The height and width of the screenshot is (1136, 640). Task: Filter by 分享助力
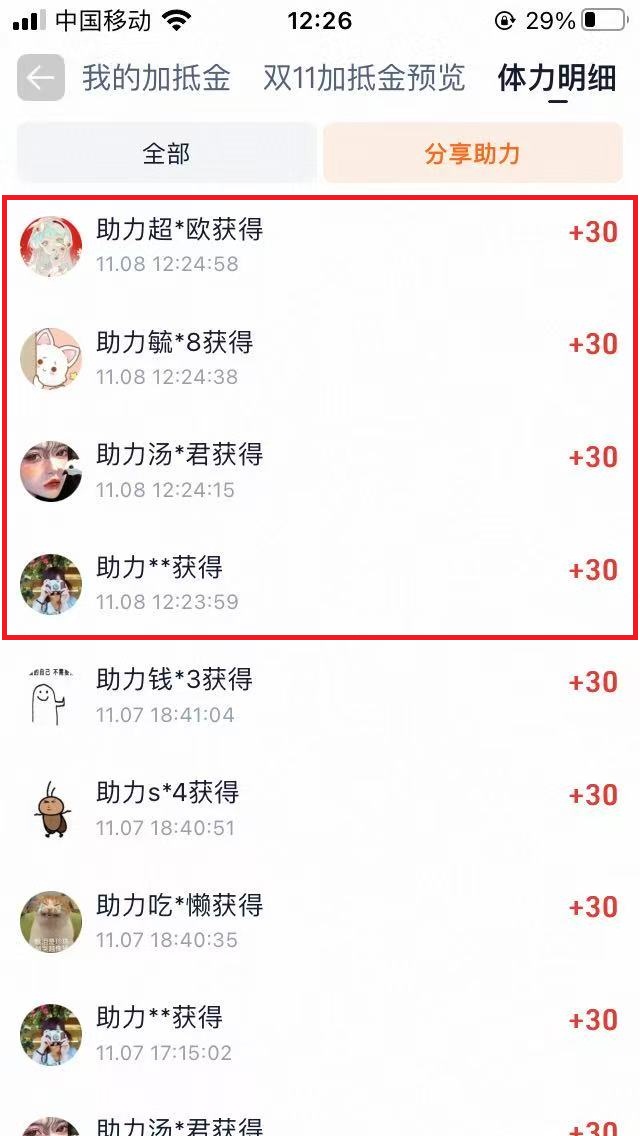[x=472, y=154]
